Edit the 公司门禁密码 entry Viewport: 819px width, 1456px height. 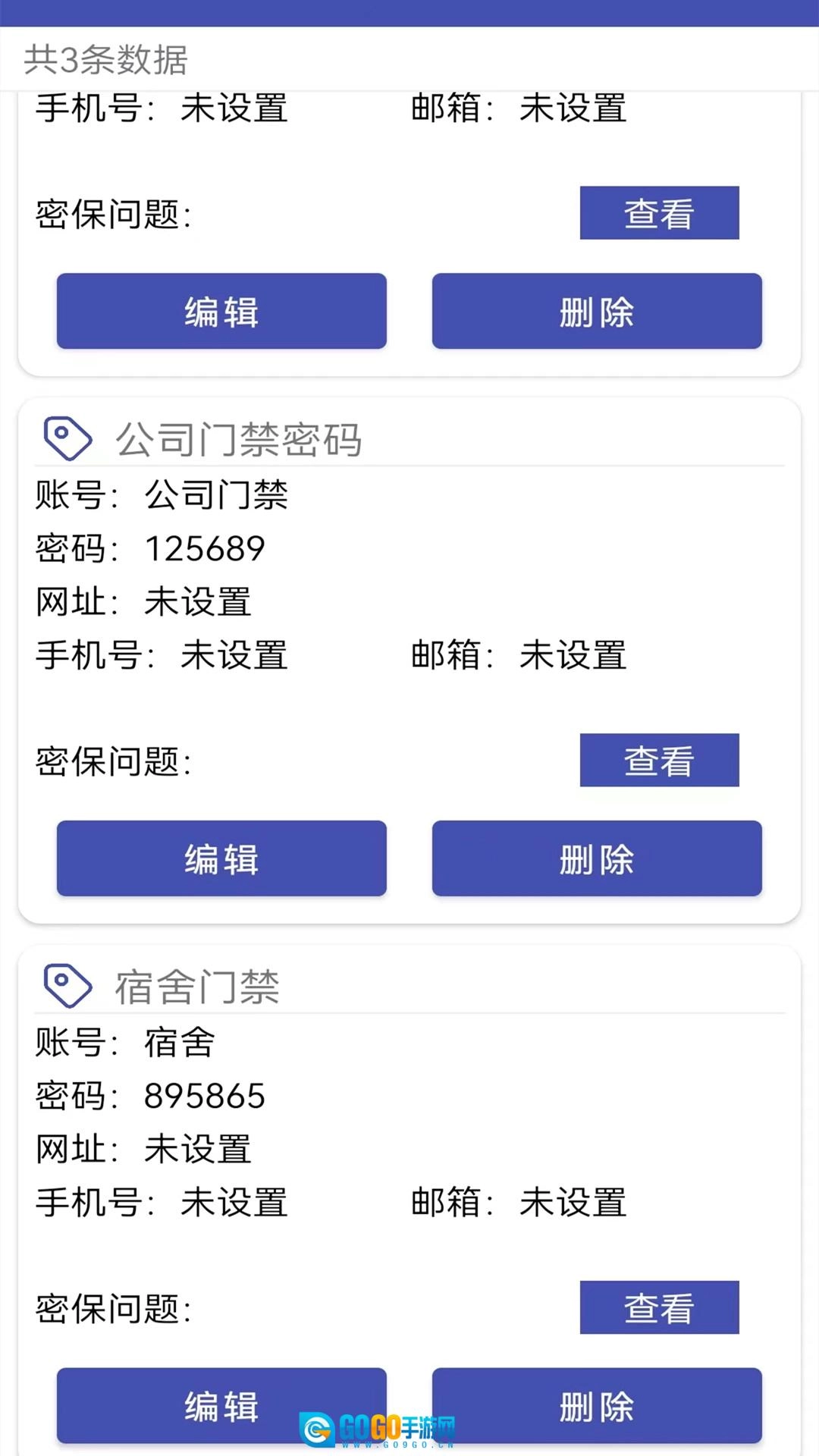click(222, 858)
